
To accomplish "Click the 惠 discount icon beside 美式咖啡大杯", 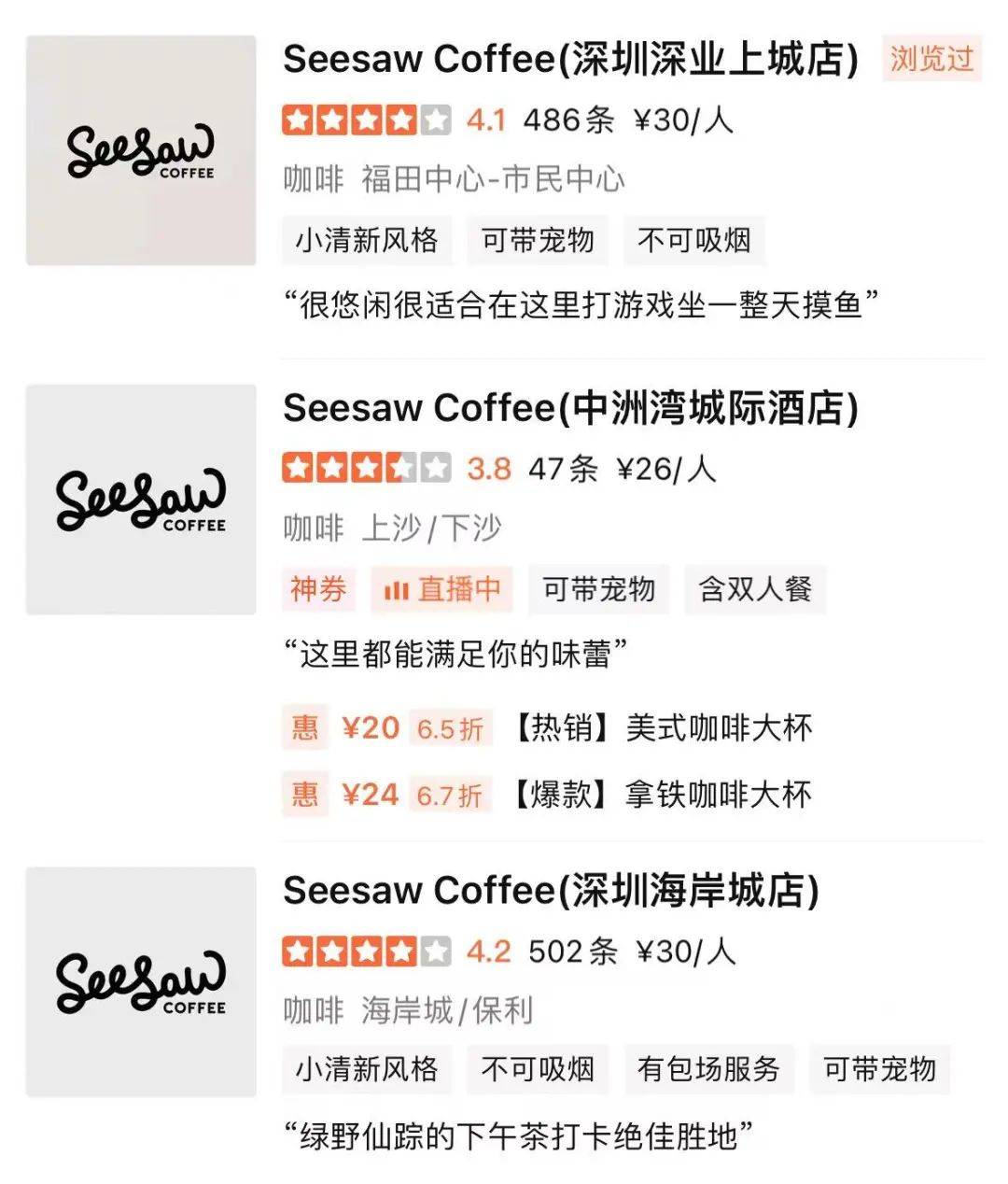I will pyautogui.click(x=305, y=727).
